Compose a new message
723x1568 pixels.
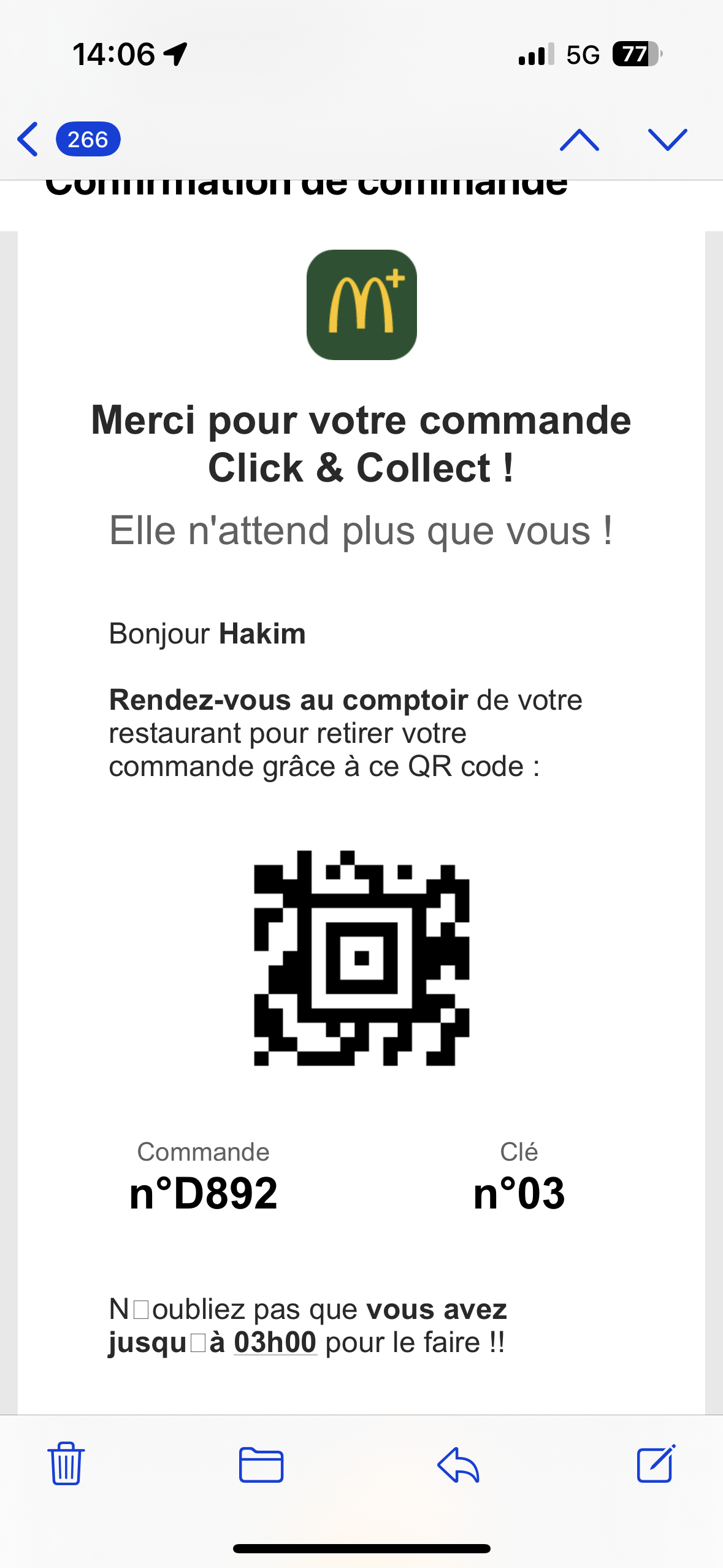tap(656, 1463)
